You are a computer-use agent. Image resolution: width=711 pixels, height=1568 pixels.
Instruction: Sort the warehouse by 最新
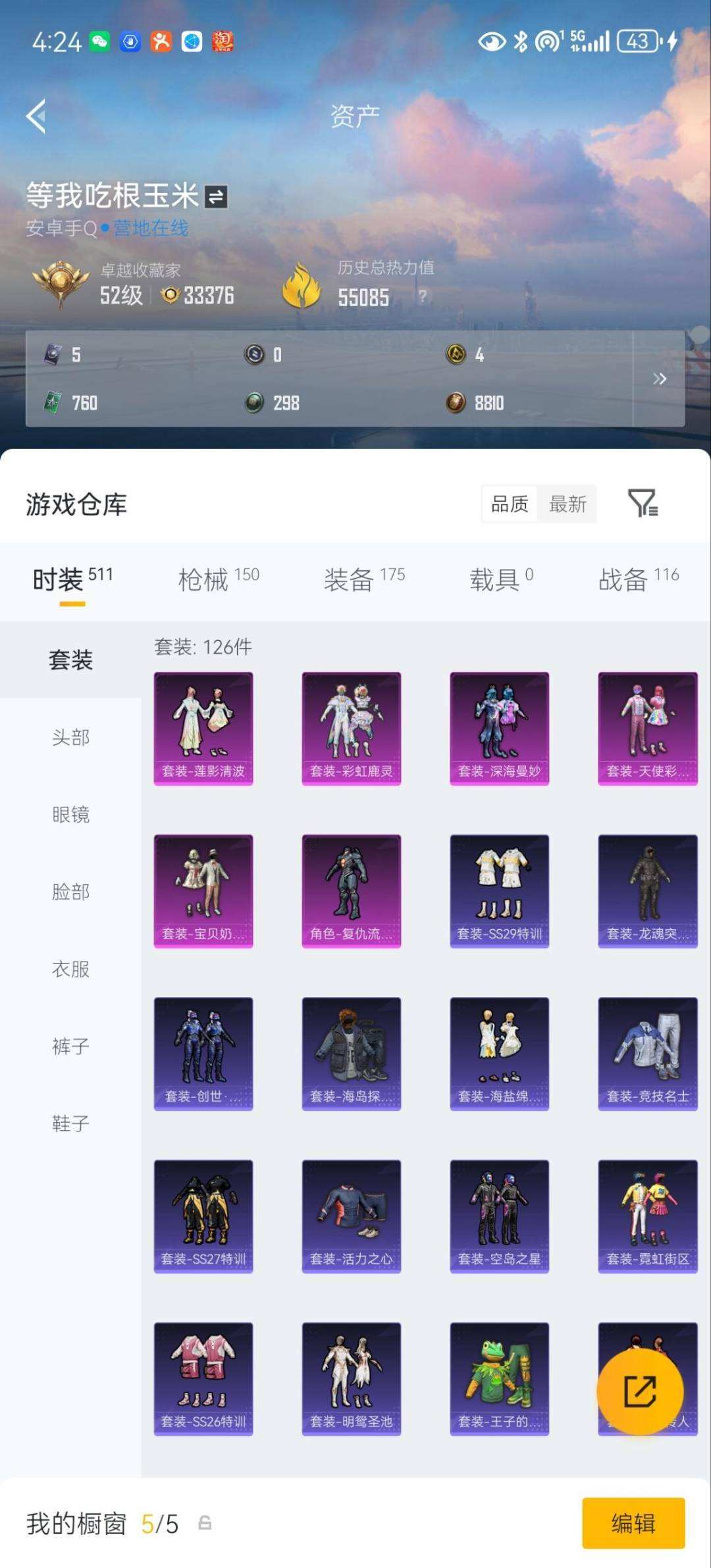point(567,504)
